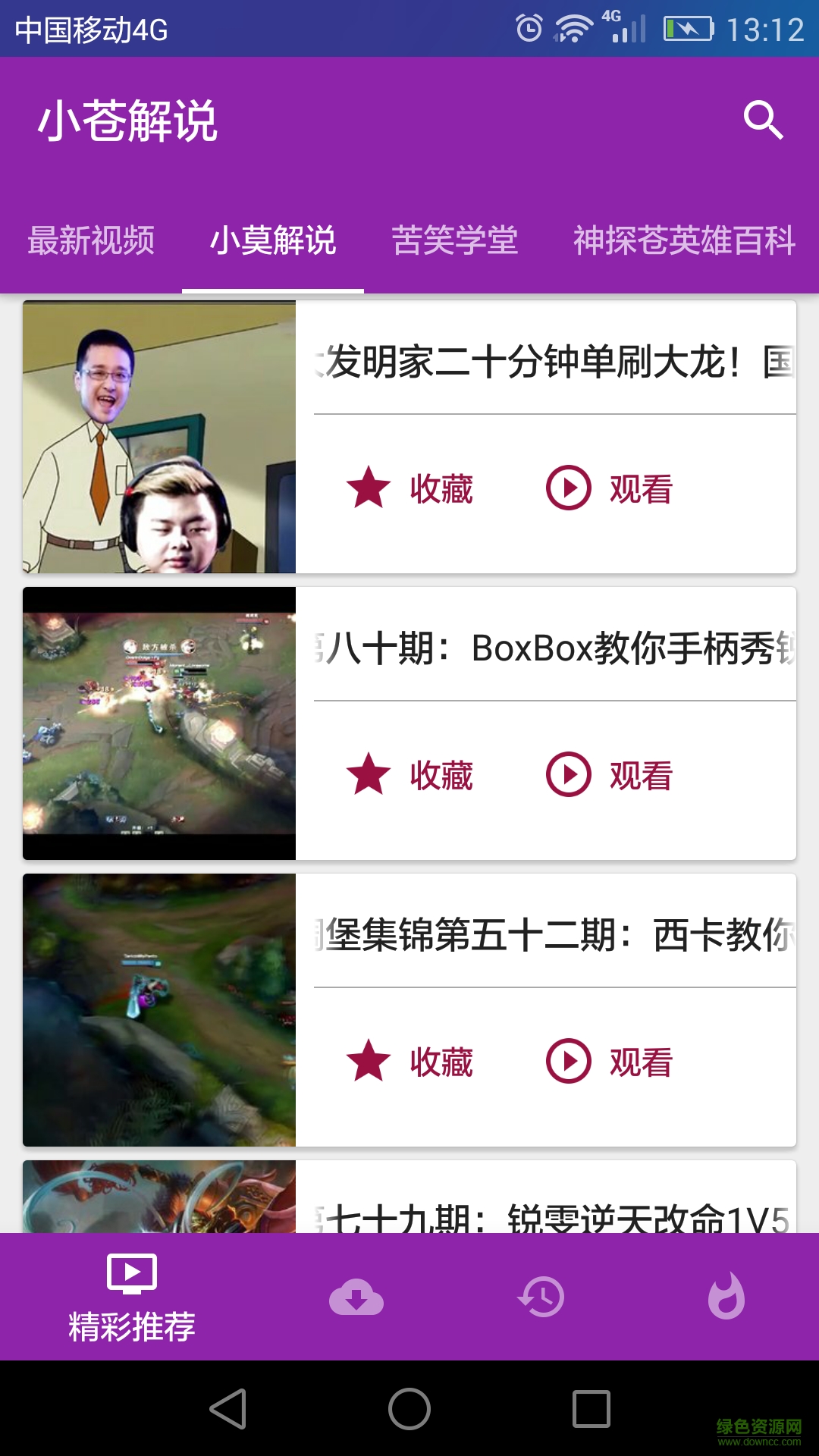This screenshot has width=819, height=1456.
Task: Tap the play circle icon for the 西卡 video
Action: tap(568, 1062)
